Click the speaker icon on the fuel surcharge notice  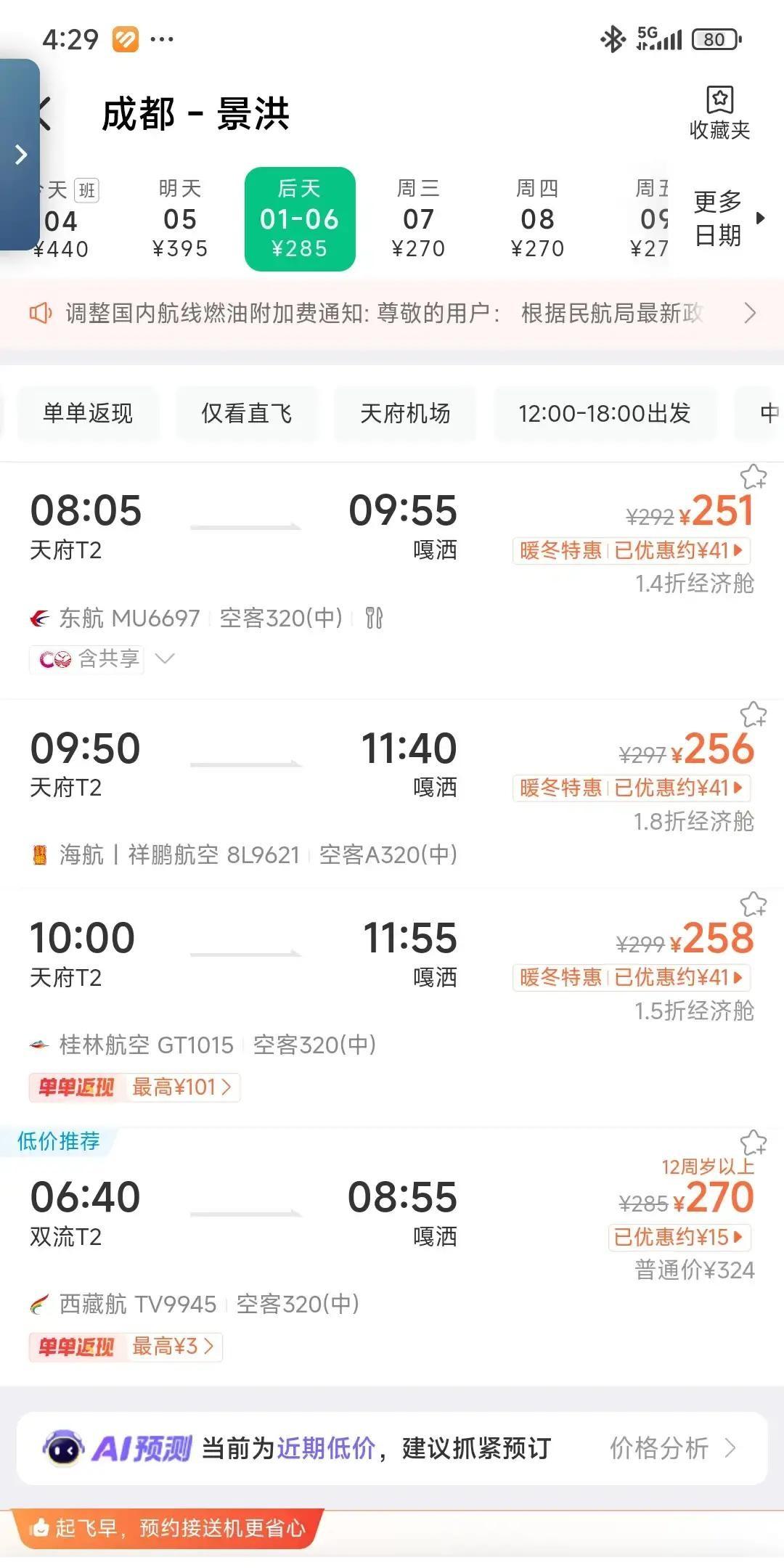[40, 314]
